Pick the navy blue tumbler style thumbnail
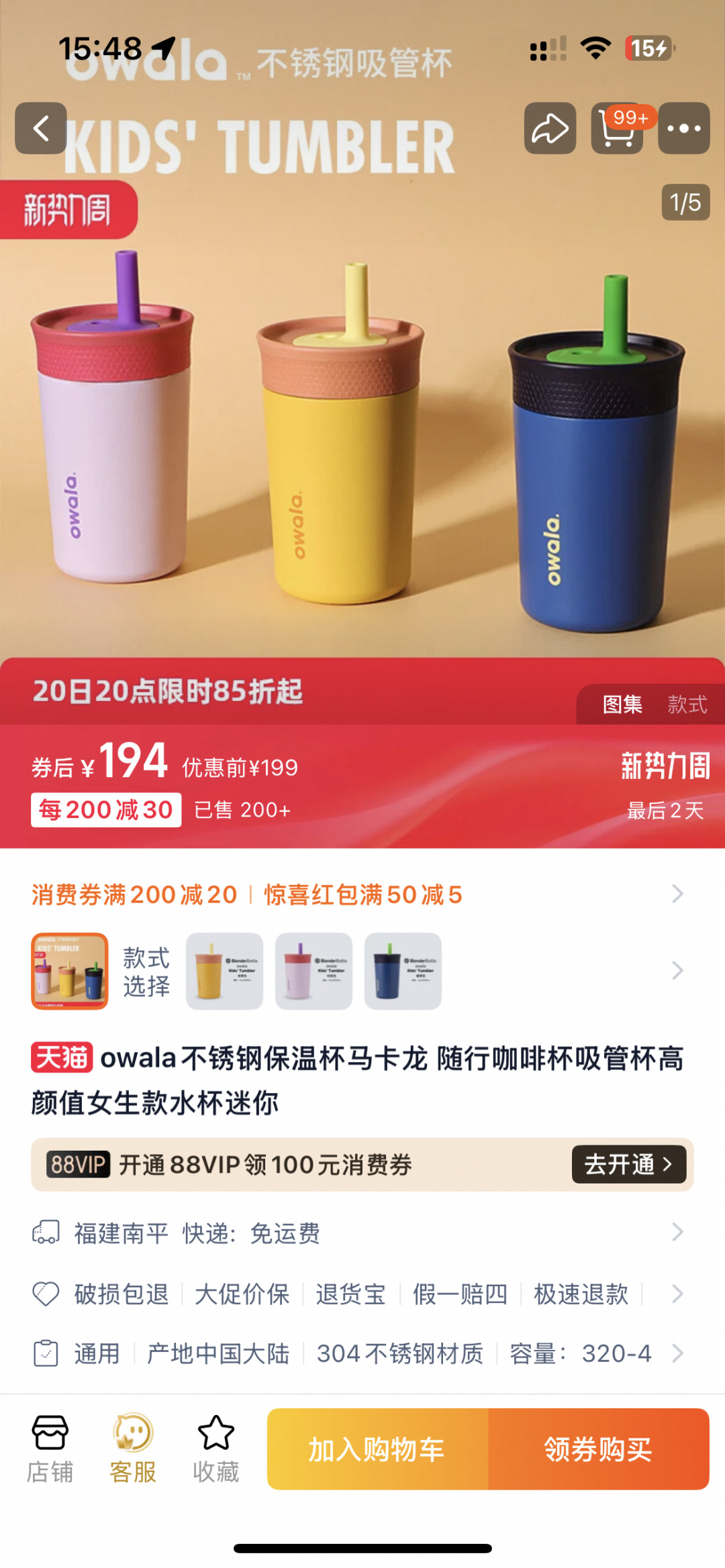Screen dimensions: 725x1568 (403, 971)
